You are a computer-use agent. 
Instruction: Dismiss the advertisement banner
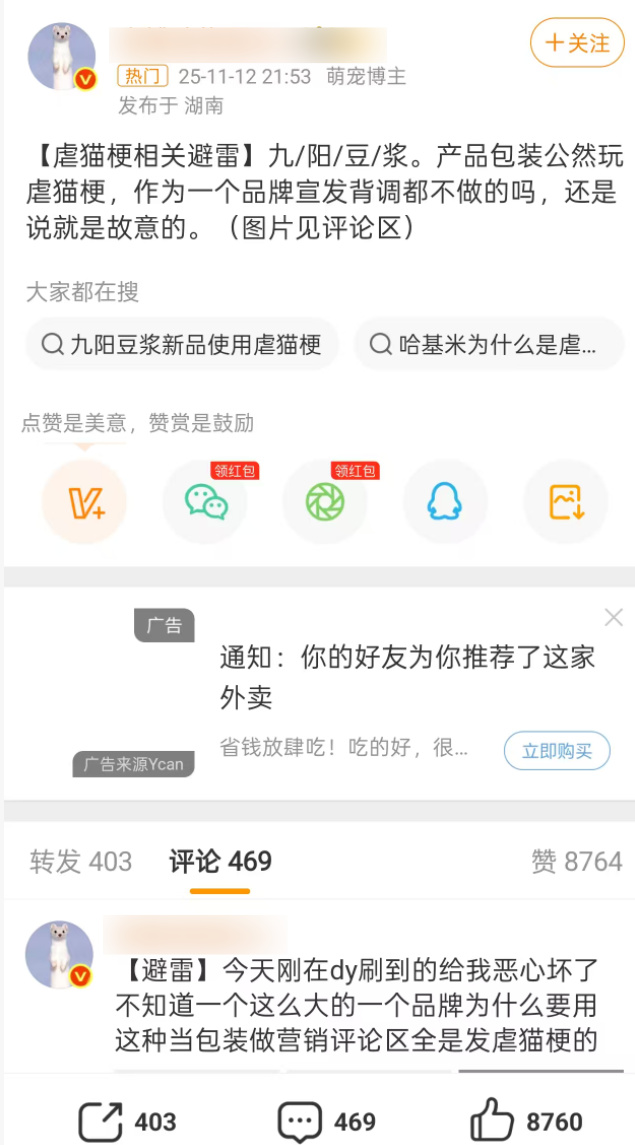613,618
